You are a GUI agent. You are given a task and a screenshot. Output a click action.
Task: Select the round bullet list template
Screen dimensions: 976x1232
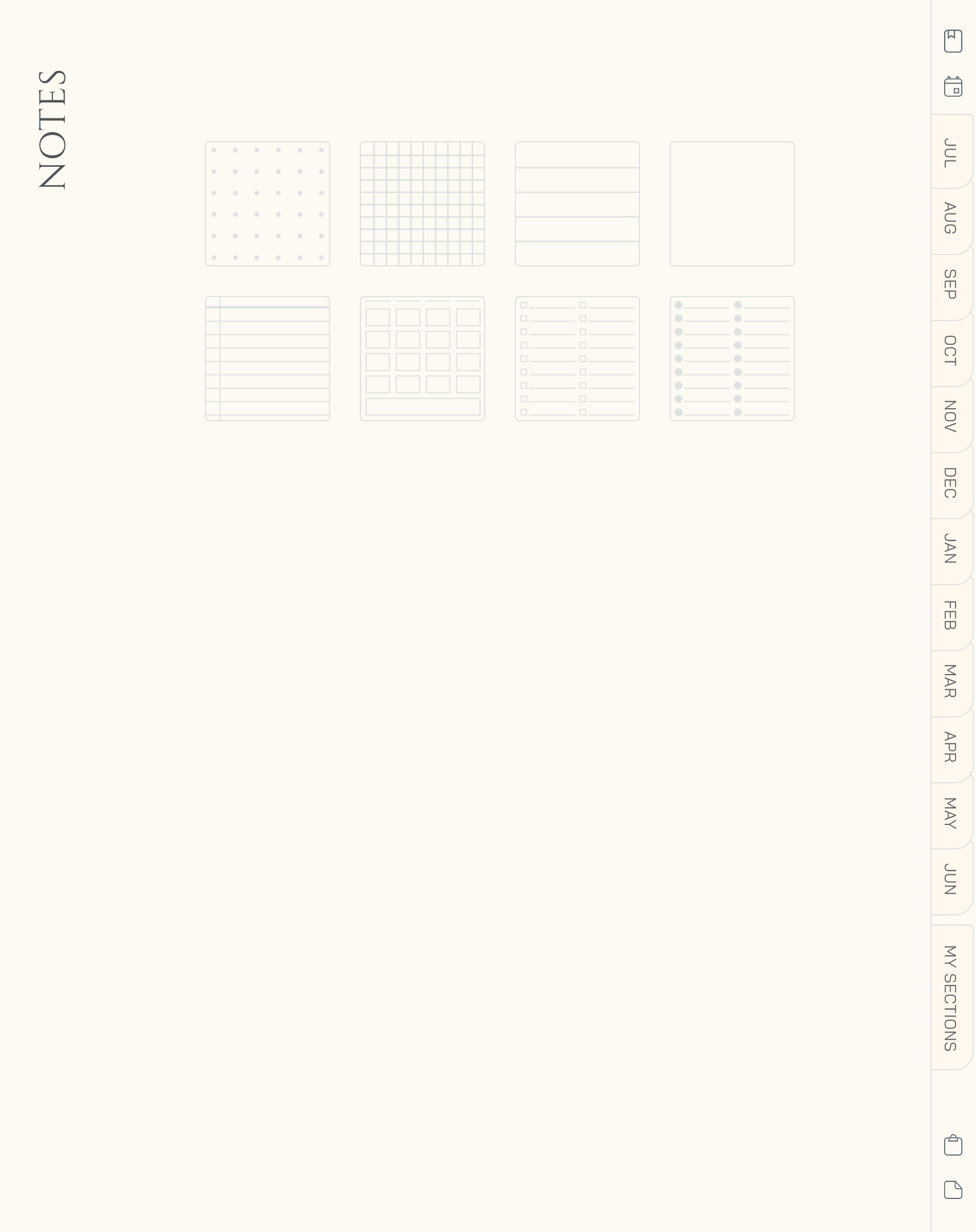pyautogui.click(x=732, y=359)
